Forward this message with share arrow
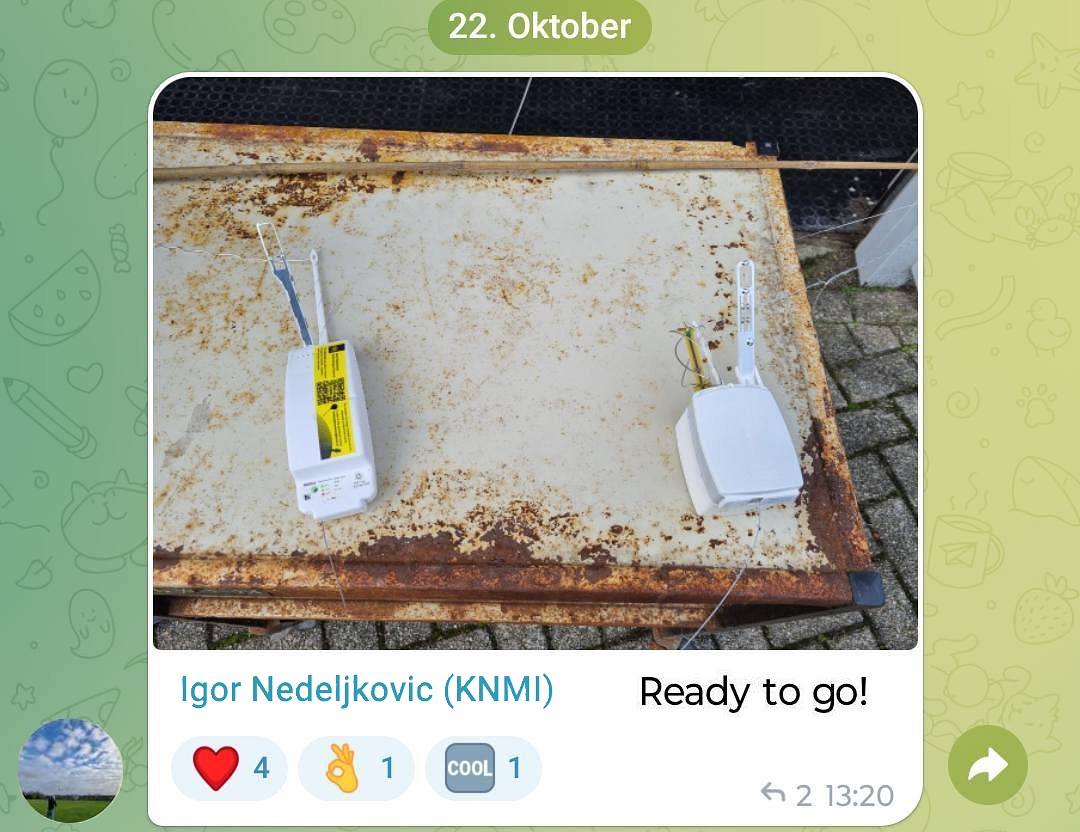Viewport: 1080px width, 832px height. tap(987, 765)
